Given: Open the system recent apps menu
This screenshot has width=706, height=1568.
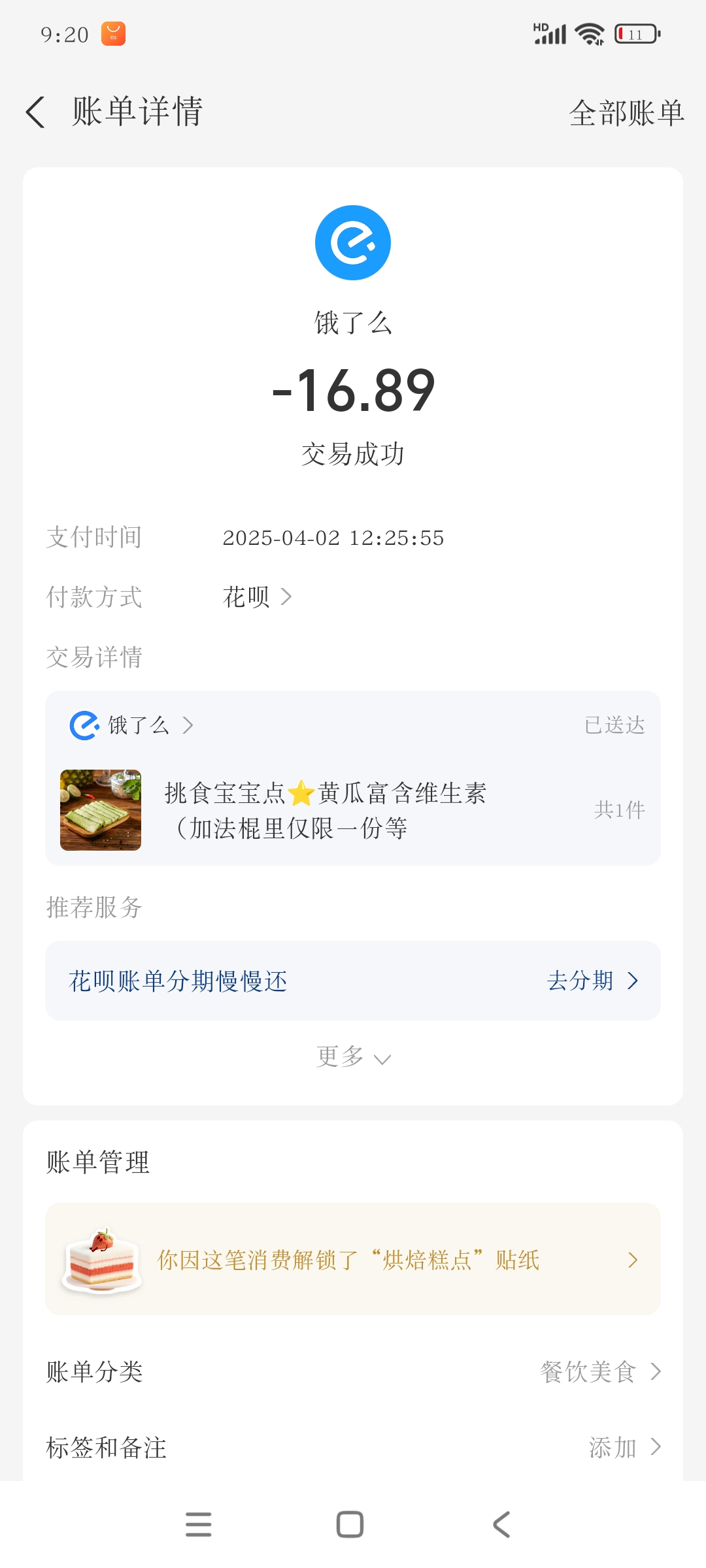Looking at the screenshot, I should coord(199,1524).
